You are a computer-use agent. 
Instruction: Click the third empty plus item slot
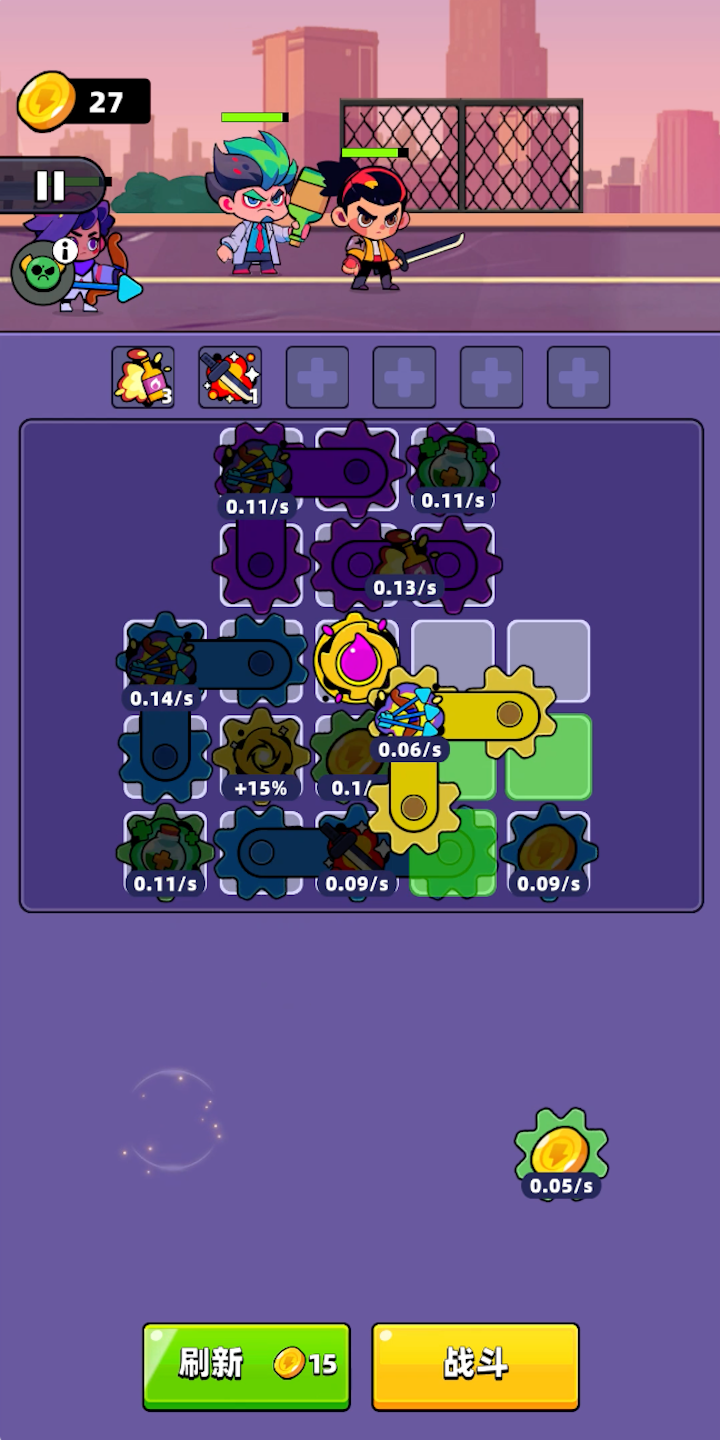click(x=491, y=377)
